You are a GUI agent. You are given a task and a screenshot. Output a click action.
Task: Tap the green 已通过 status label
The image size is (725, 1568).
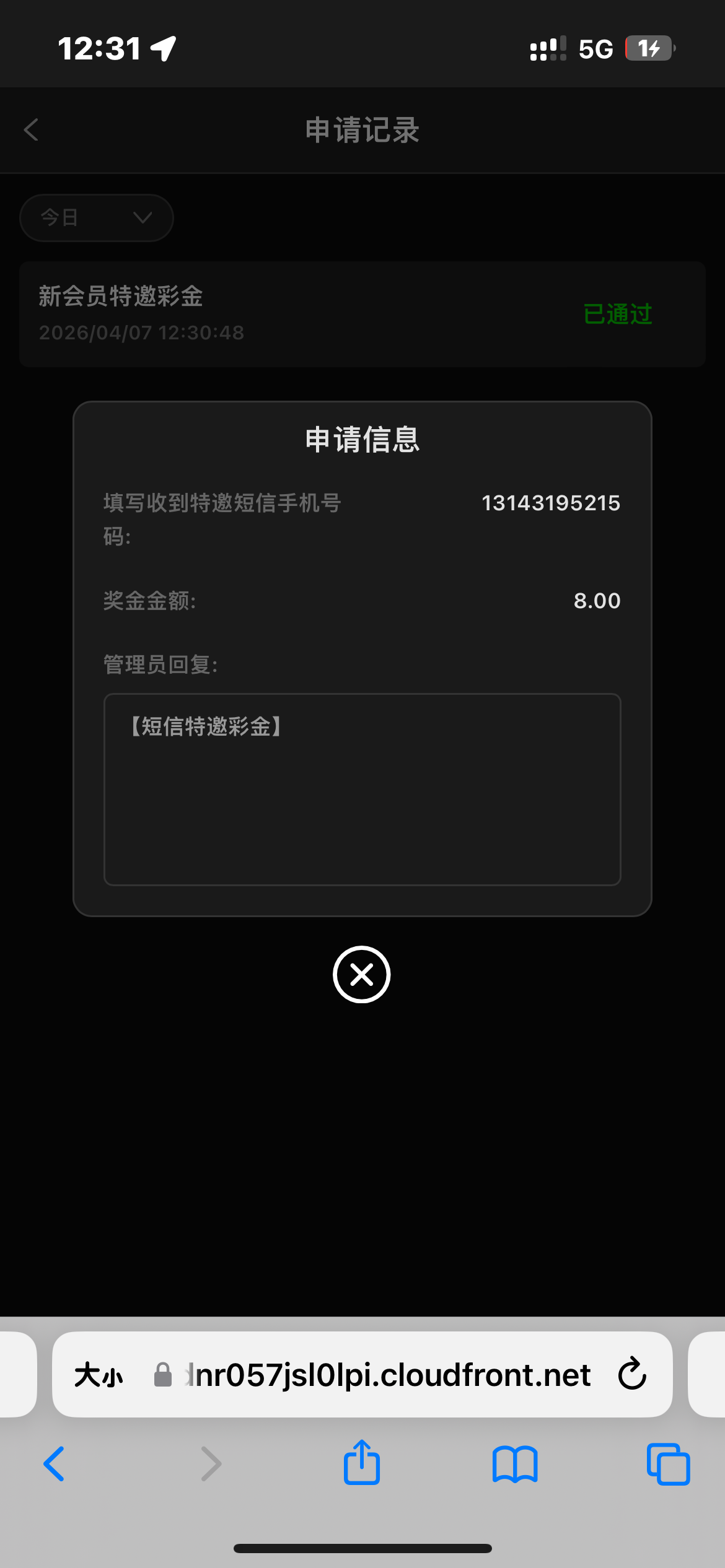pos(618,315)
